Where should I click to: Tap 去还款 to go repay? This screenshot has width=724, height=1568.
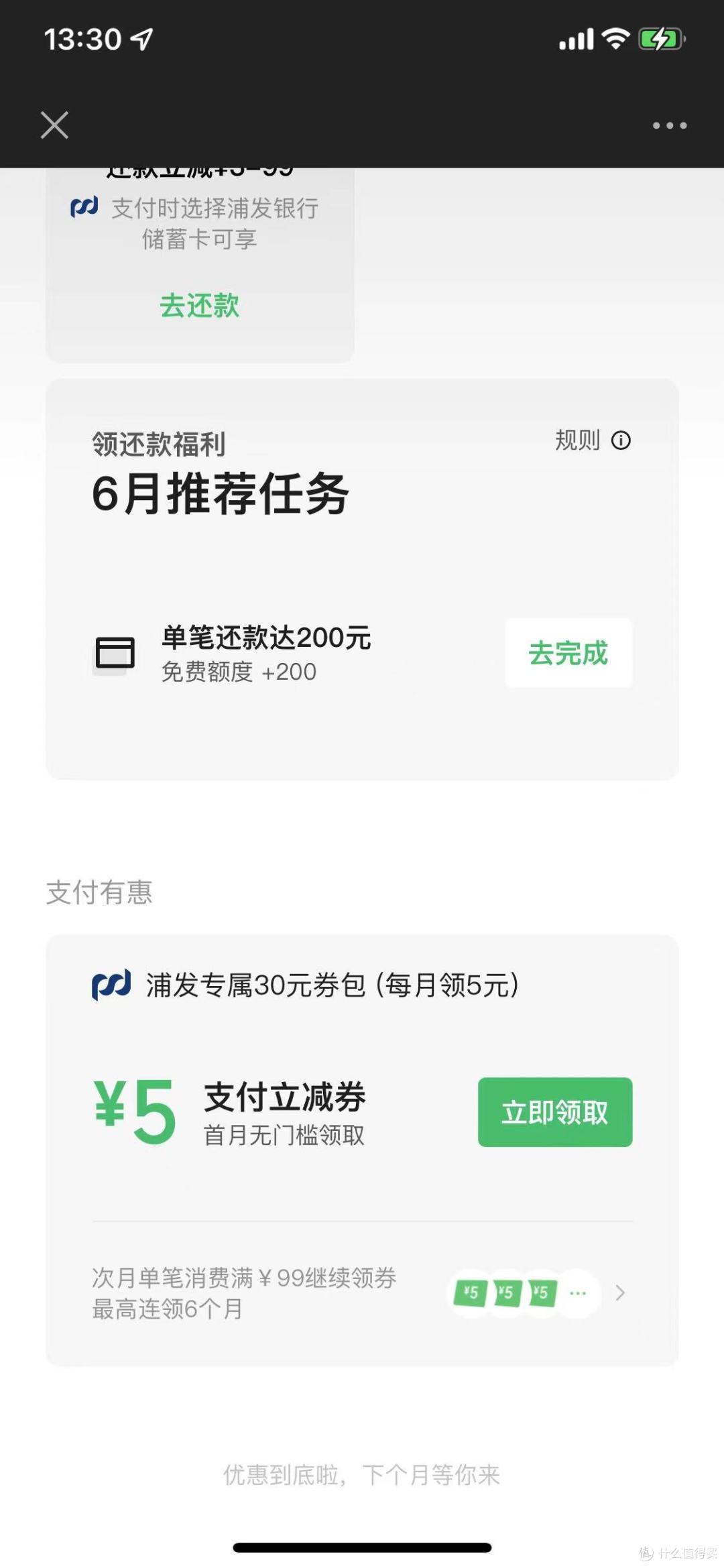tap(199, 306)
